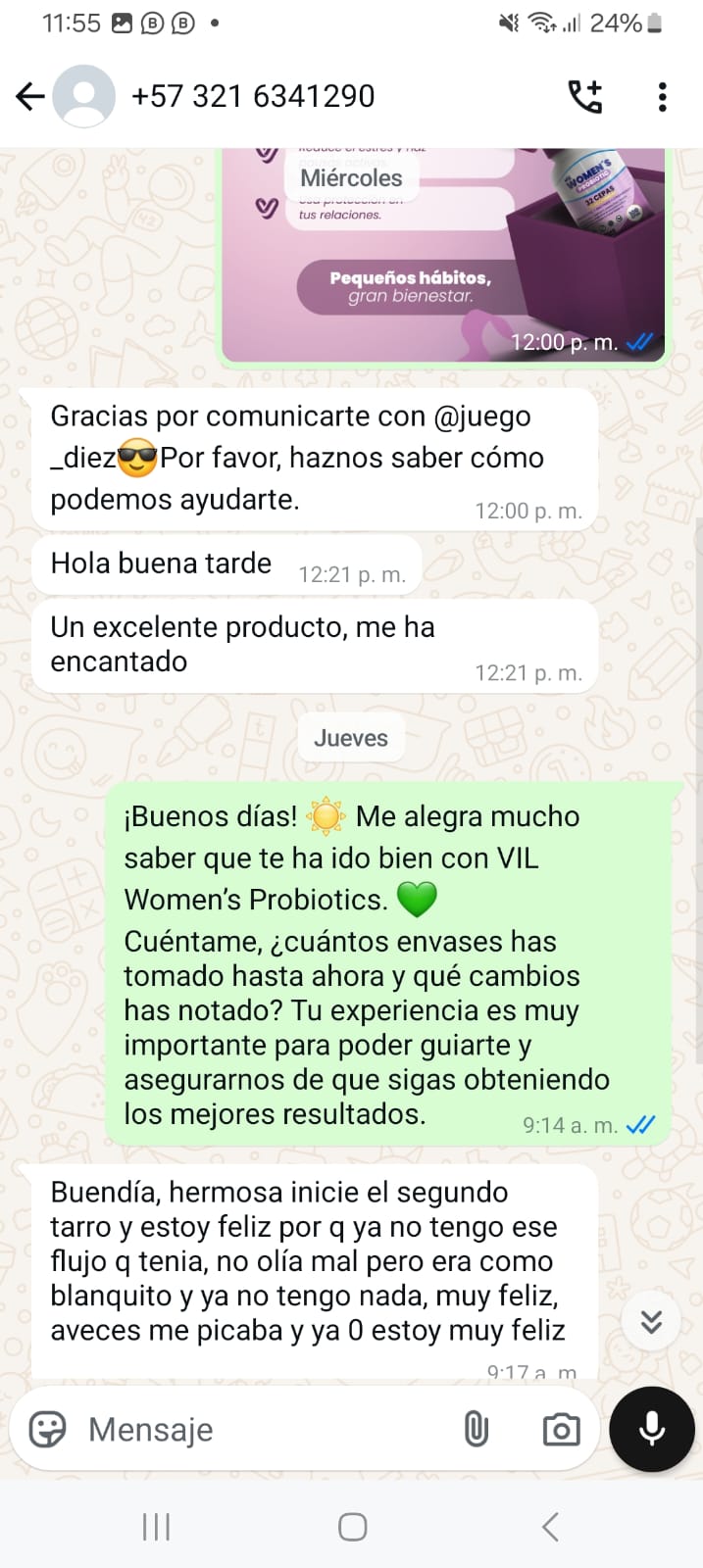Image resolution: width=703 pixels, height=1568 pixels.
Task: Focus the Mensaje text field
Action: [265, 1430]
